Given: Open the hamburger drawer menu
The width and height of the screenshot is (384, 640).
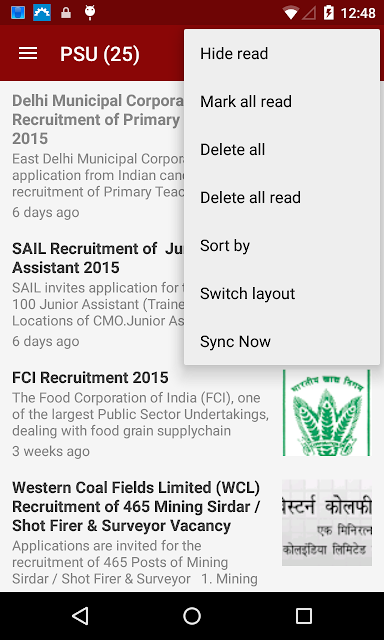Looking at the screenshot, I should [x=28, y=53].
